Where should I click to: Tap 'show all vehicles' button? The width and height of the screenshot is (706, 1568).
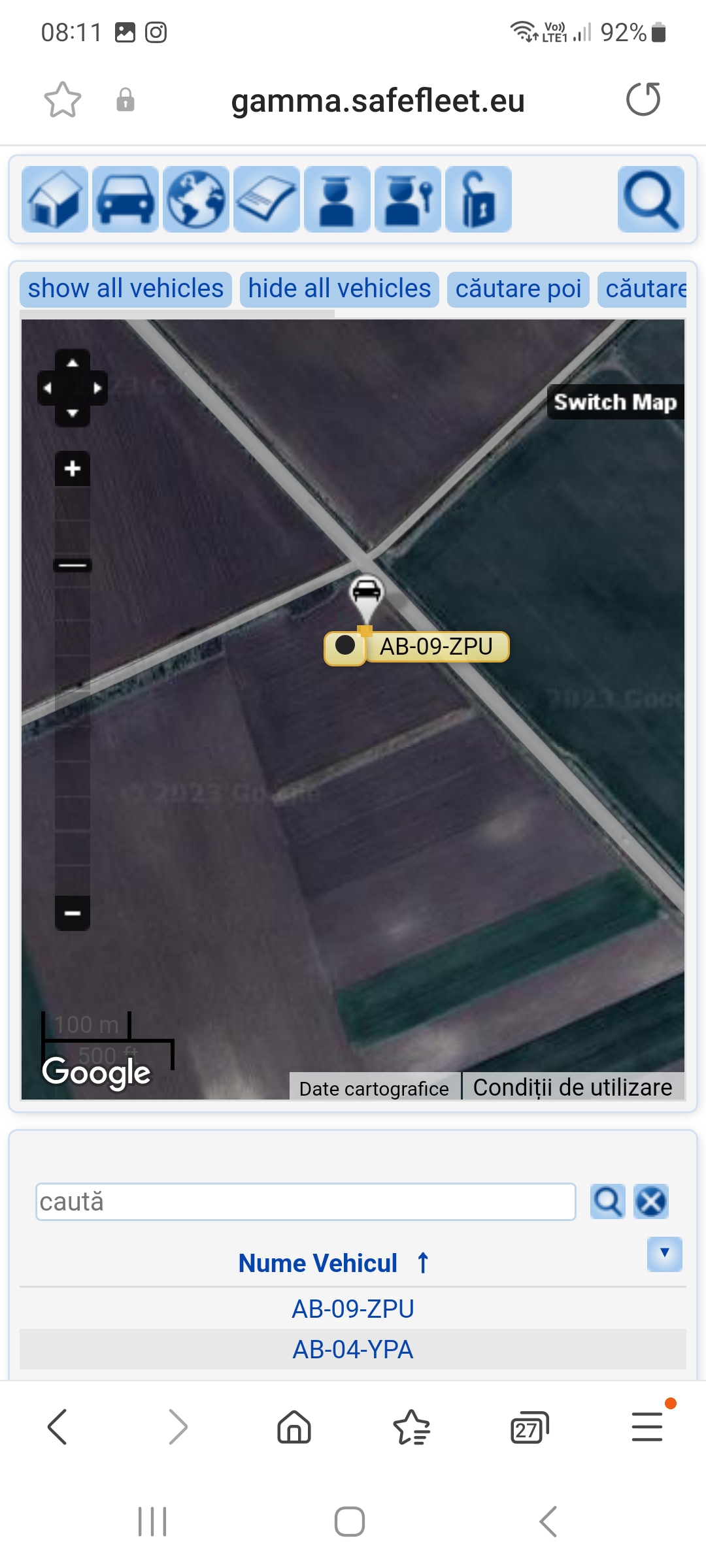(126, 289)
